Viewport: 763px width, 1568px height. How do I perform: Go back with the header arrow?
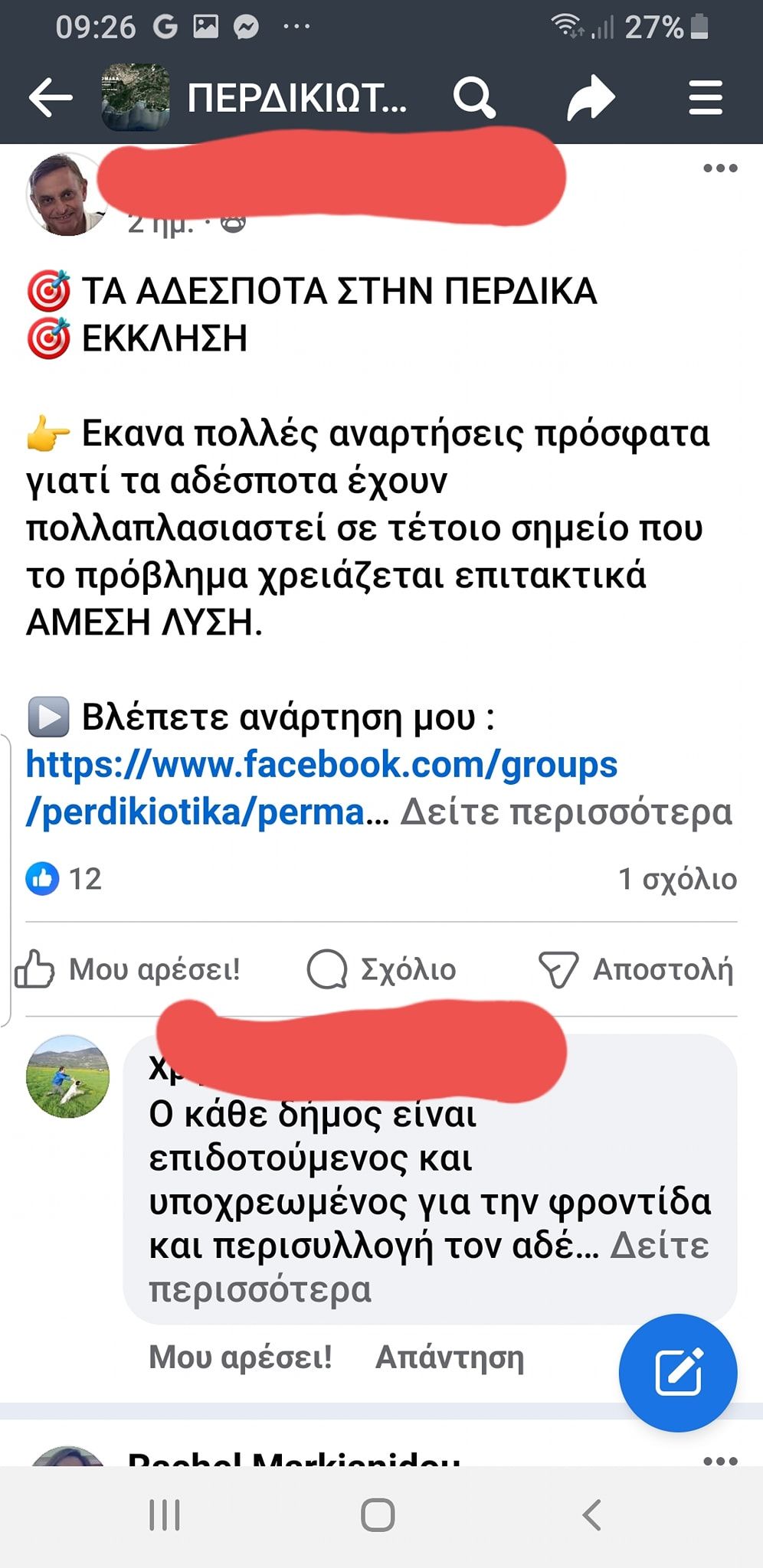coord(50,98)
